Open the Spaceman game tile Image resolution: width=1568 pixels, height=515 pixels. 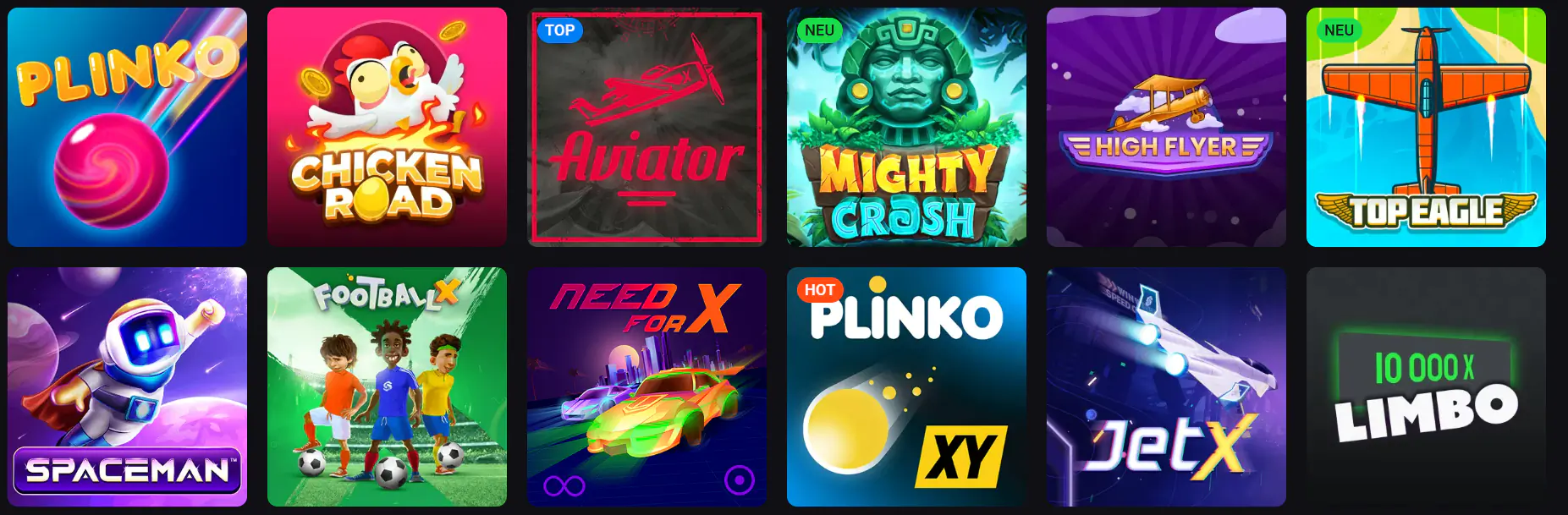(127, 386)
